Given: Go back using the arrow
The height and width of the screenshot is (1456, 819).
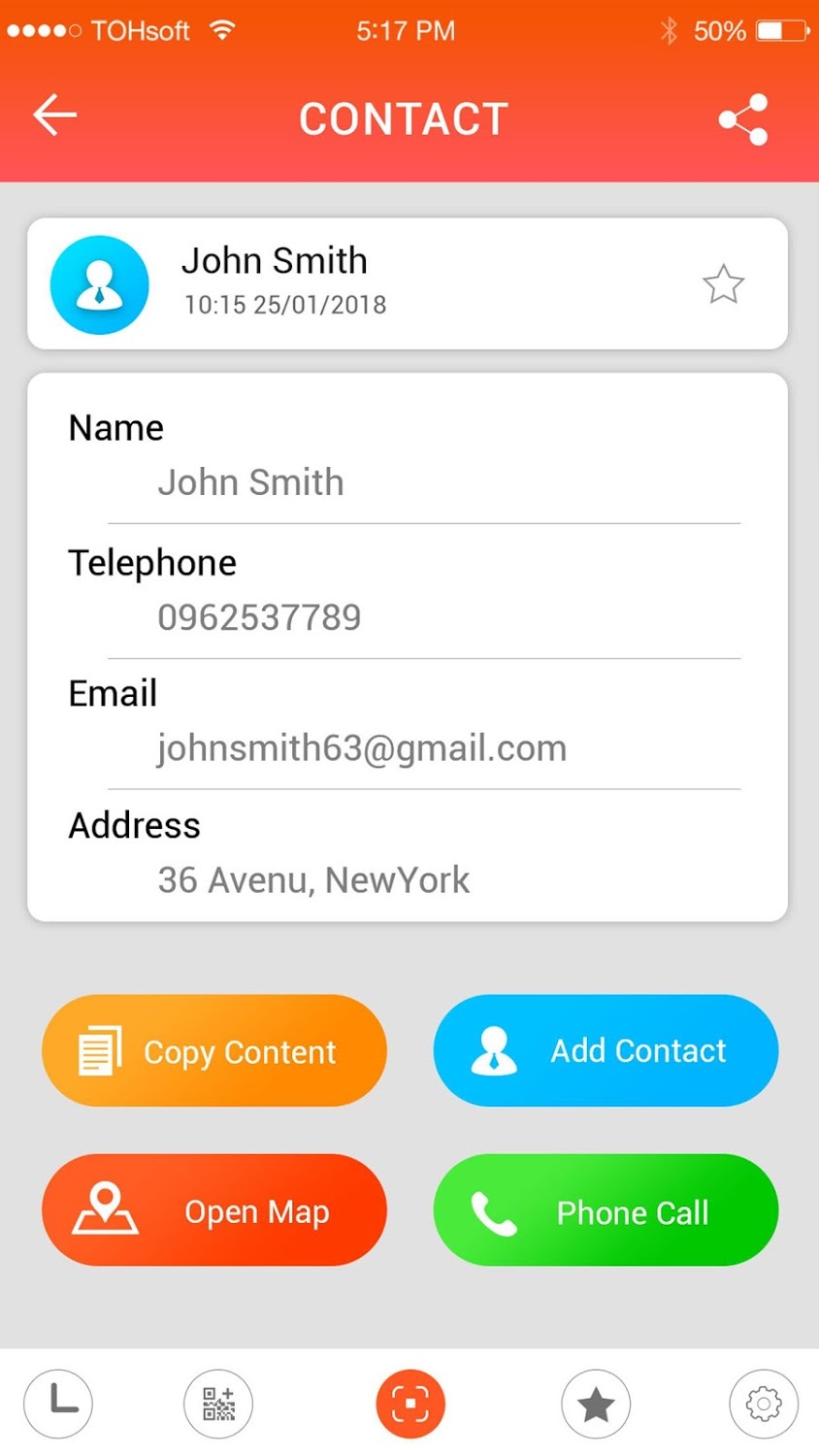Looking at the screenshot, I should point(55,116).
